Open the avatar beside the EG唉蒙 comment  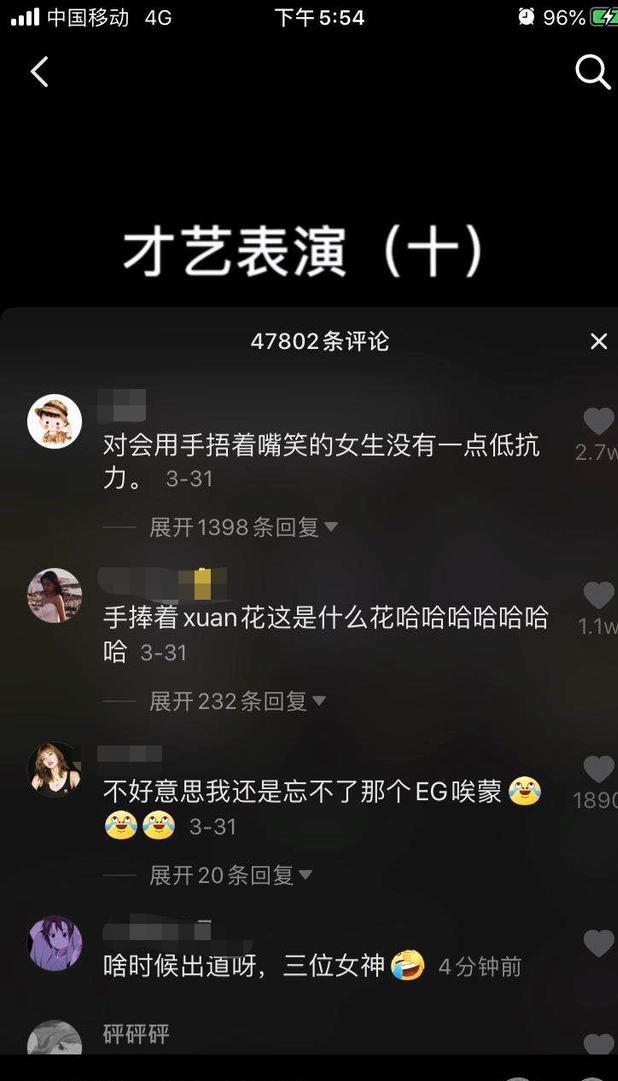54,769
